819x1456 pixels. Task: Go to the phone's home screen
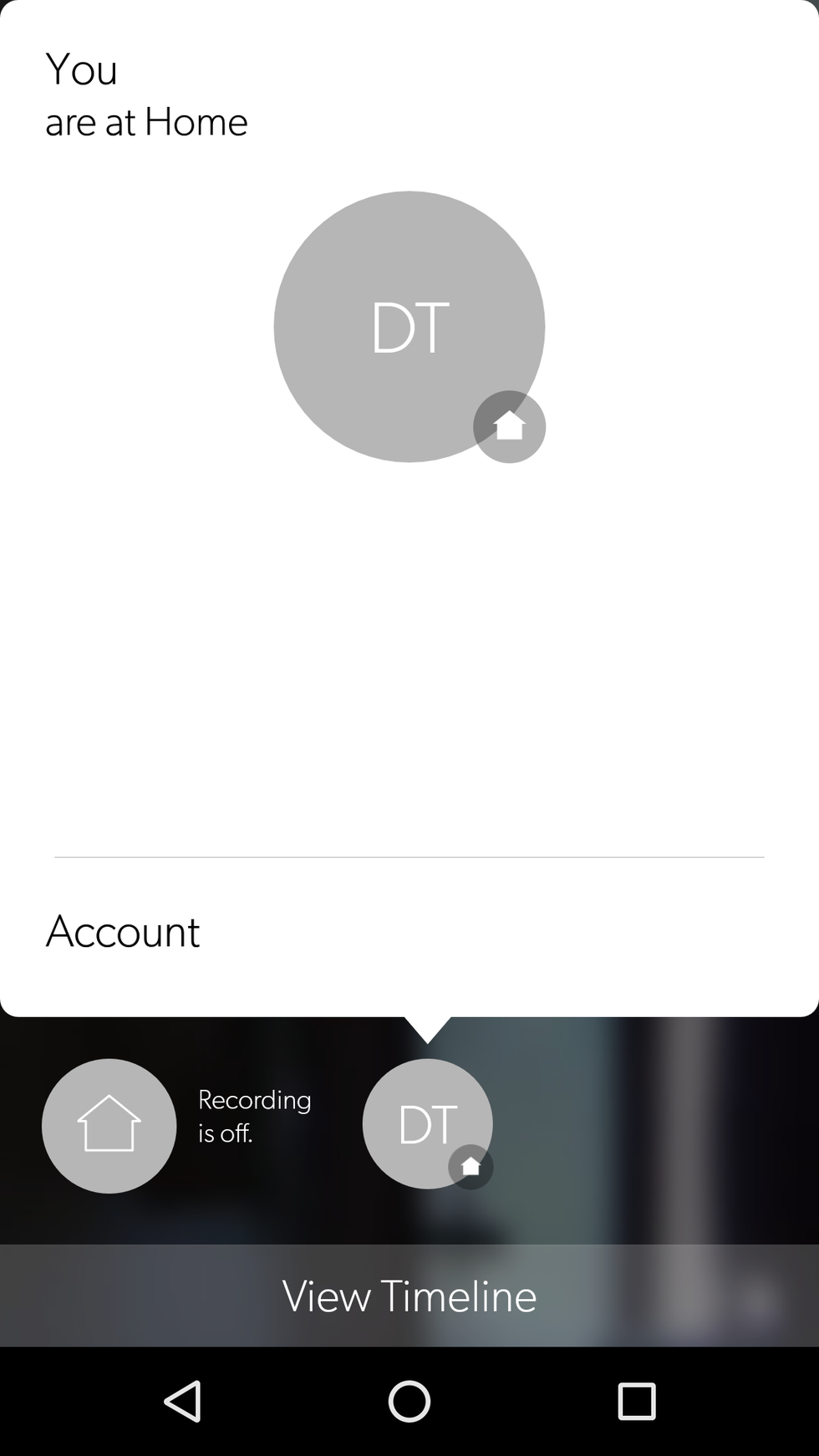pos(409,1401)
